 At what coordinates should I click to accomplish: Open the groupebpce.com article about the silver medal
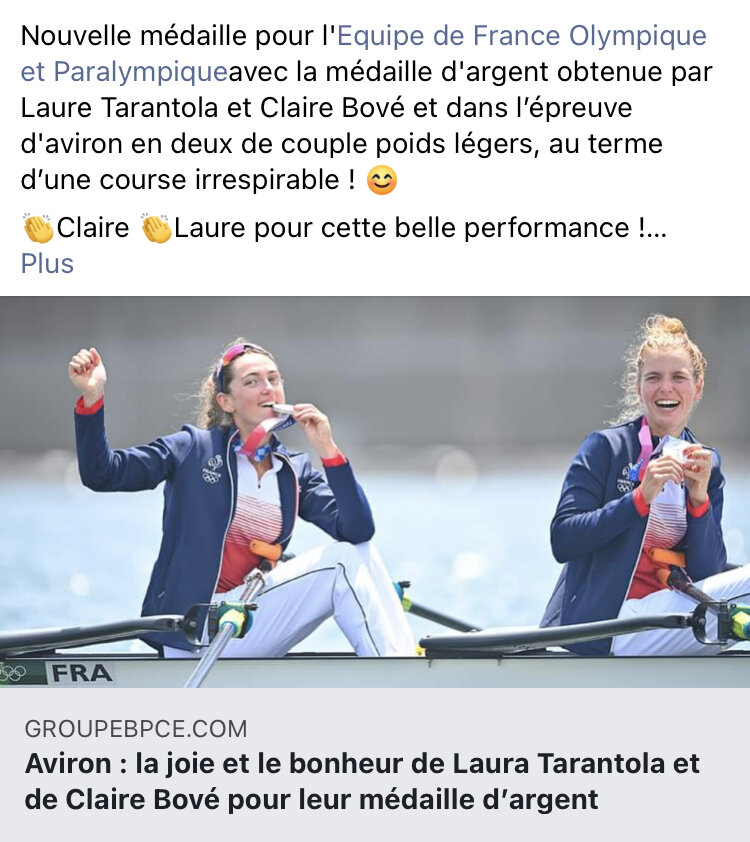pos(362,782)
